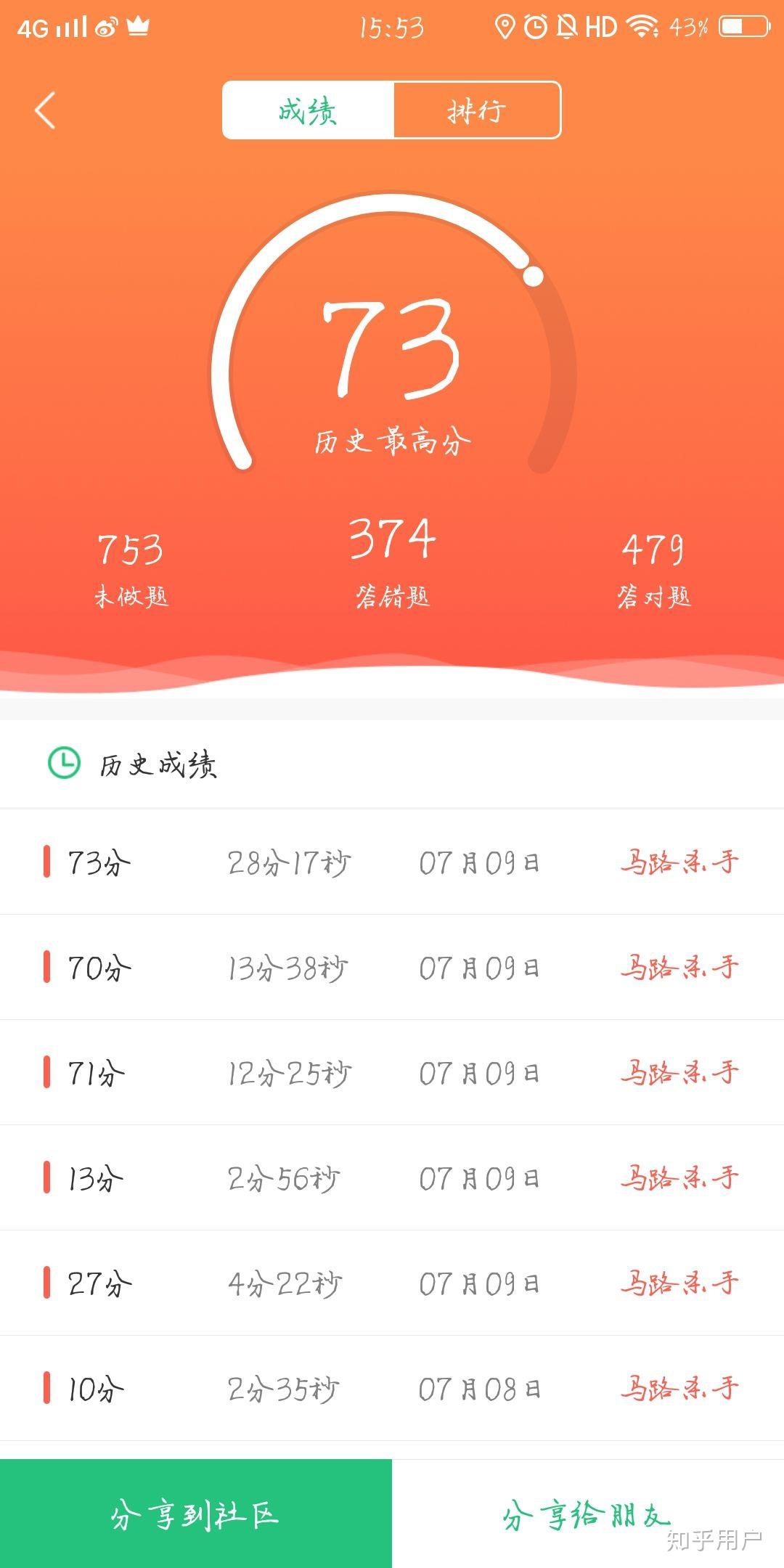Tap the red marker beside 70分 entry
The height and width of the screenshot is (1568, 784).
(49, 965)
